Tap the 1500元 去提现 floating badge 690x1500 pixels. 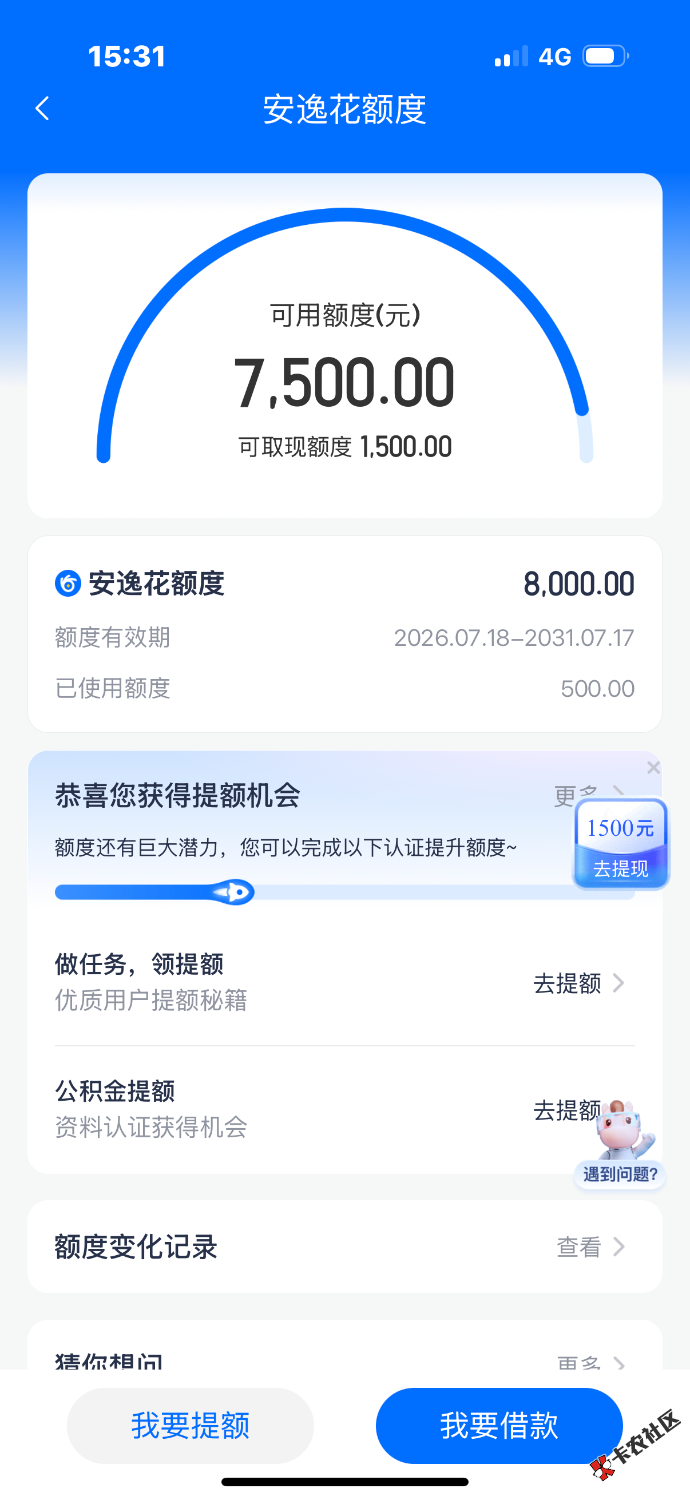click(620, 846)
